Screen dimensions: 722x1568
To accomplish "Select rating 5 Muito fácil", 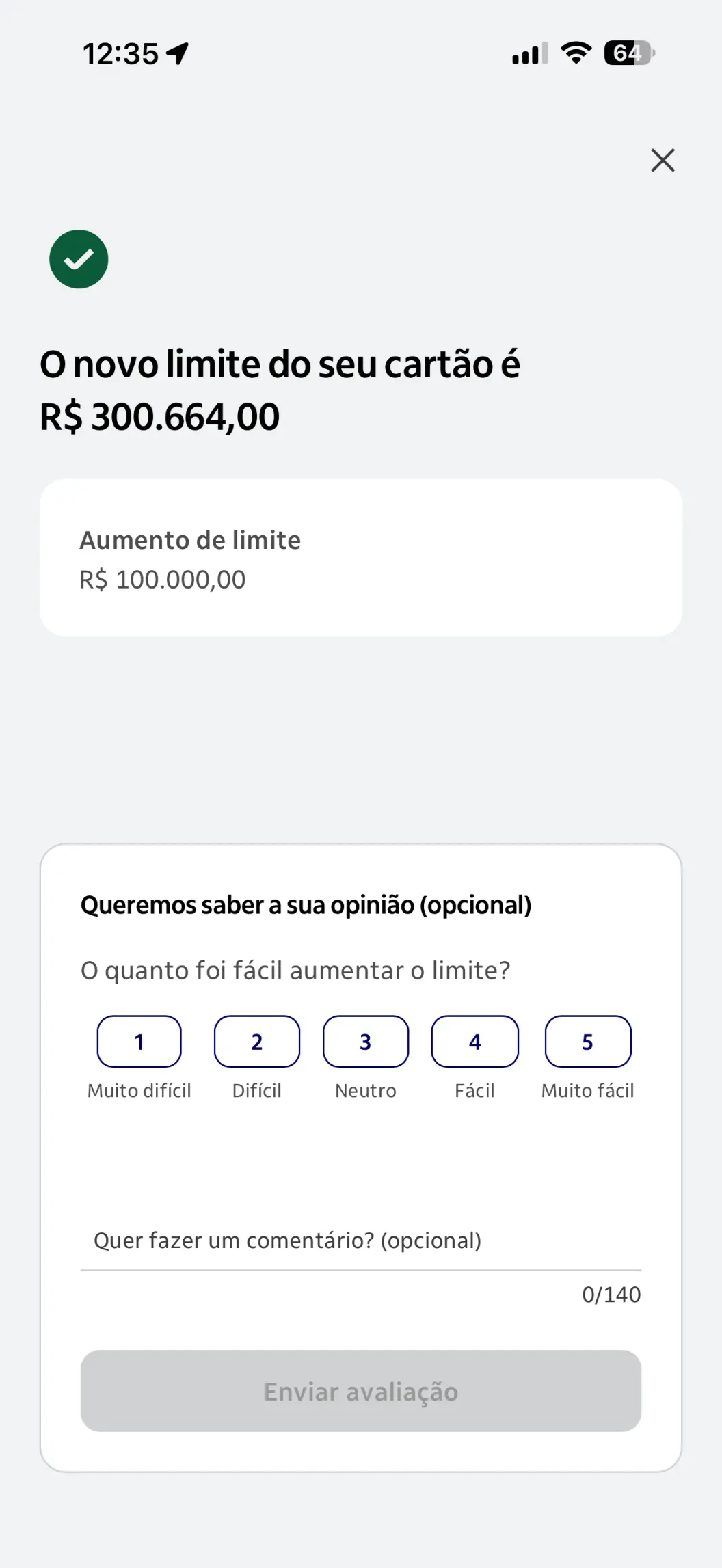I will (588, 1042).
